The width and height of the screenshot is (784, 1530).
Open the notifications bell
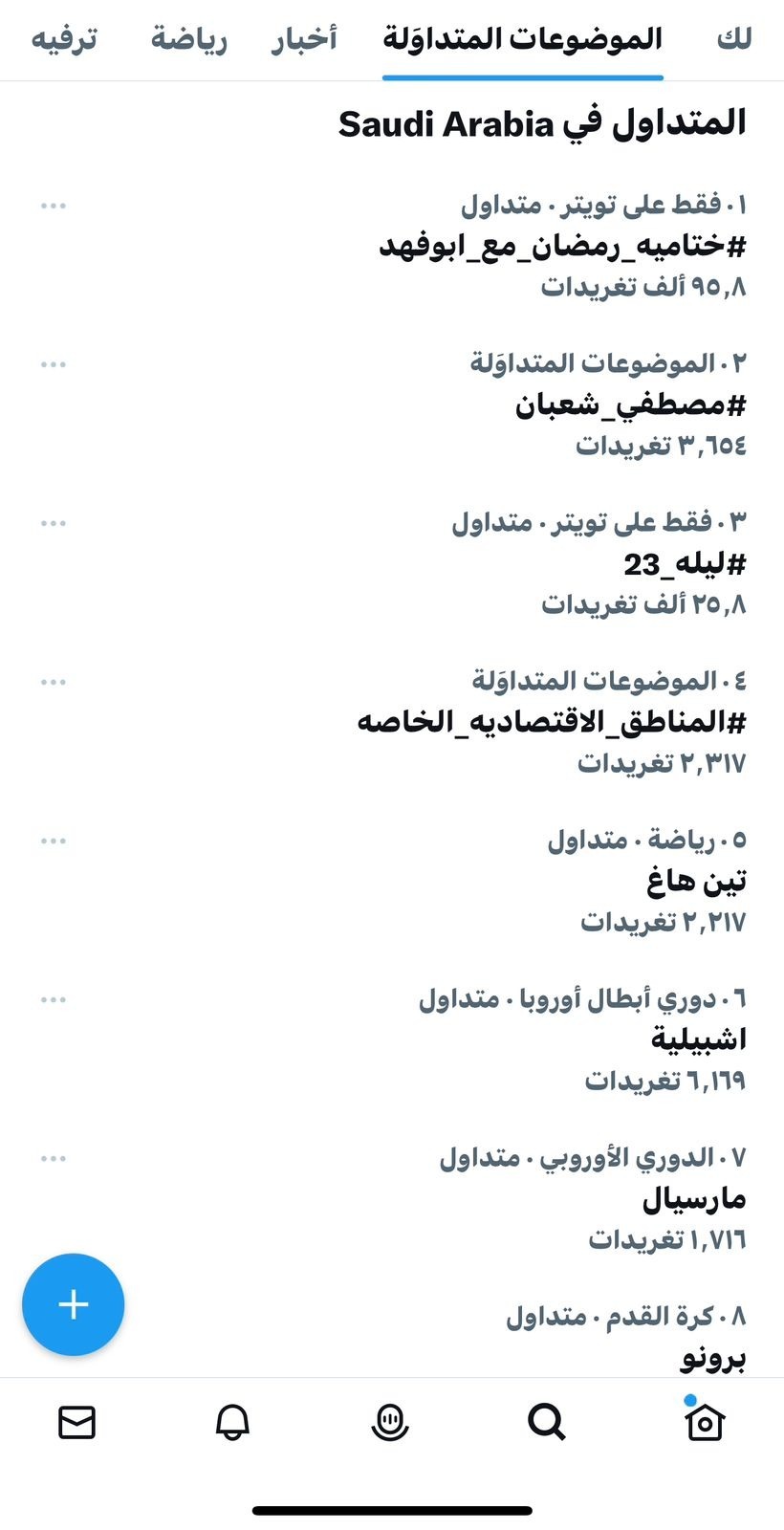(232, 1423)
